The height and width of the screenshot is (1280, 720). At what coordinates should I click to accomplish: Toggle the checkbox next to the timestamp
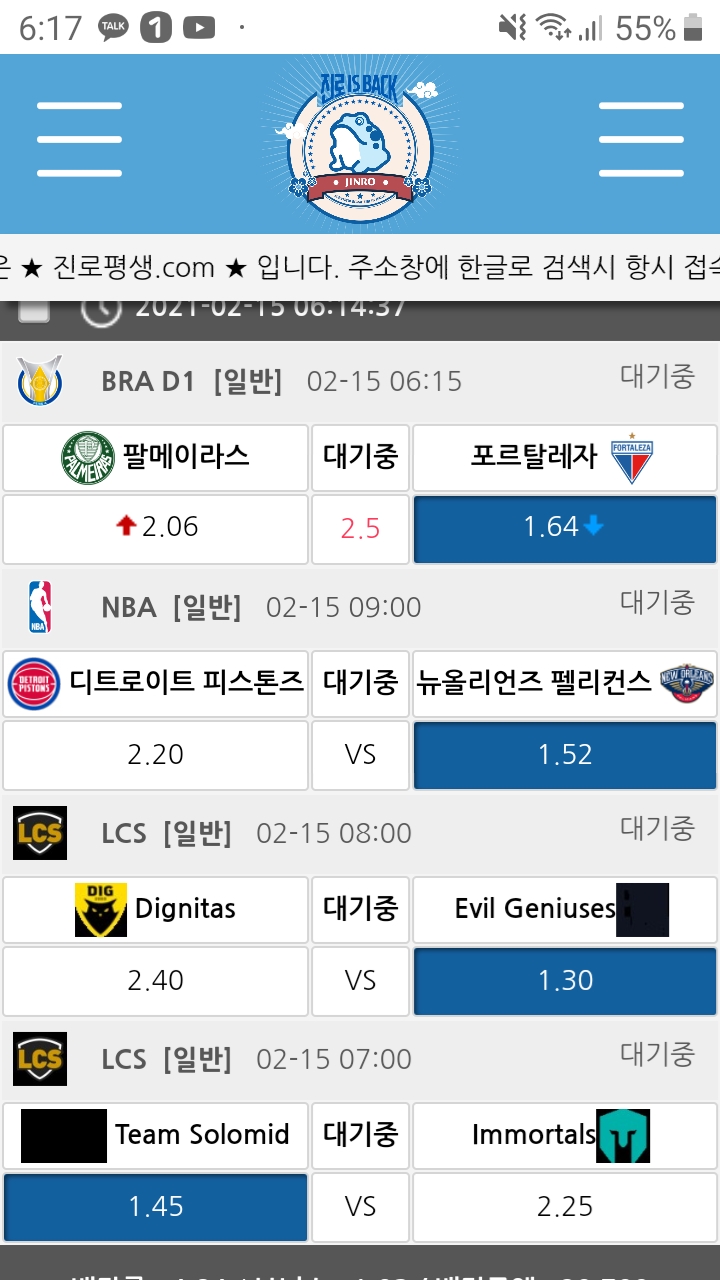pos(35,309)
